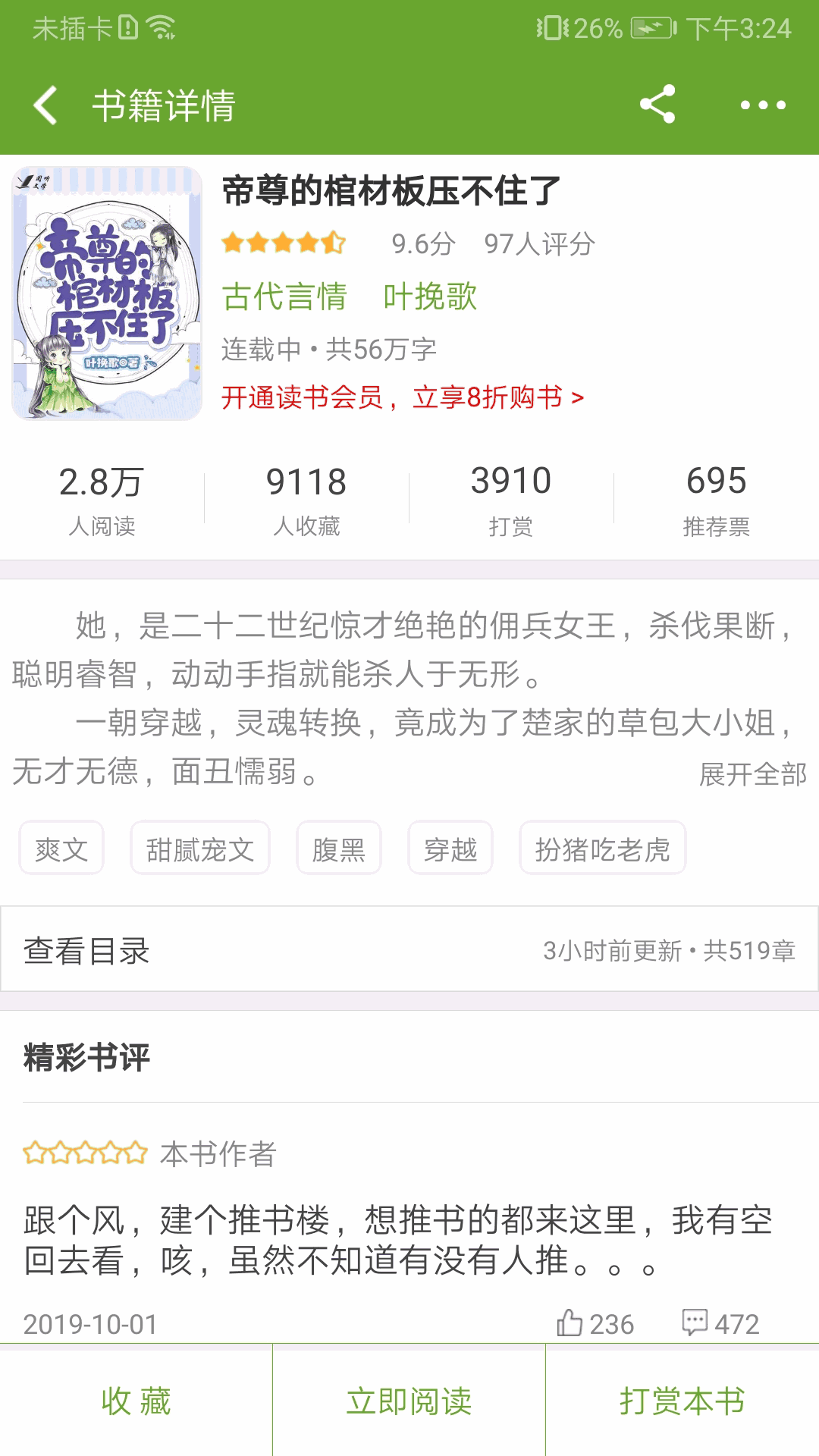The height and width of the screenshot is (1456, 819).
Task: Expand the full synopsis via 展开全部
Action: (753, 775)
